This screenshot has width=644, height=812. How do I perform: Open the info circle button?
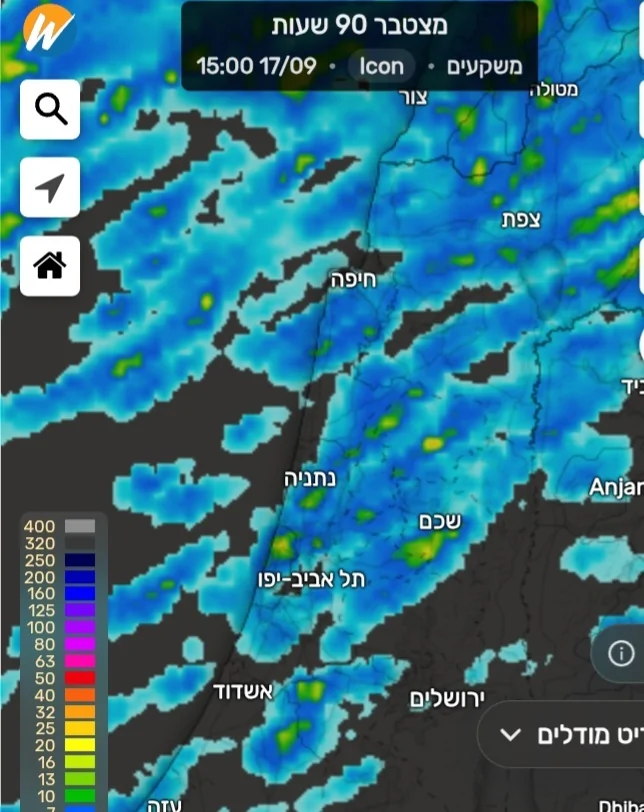[621, 653]
